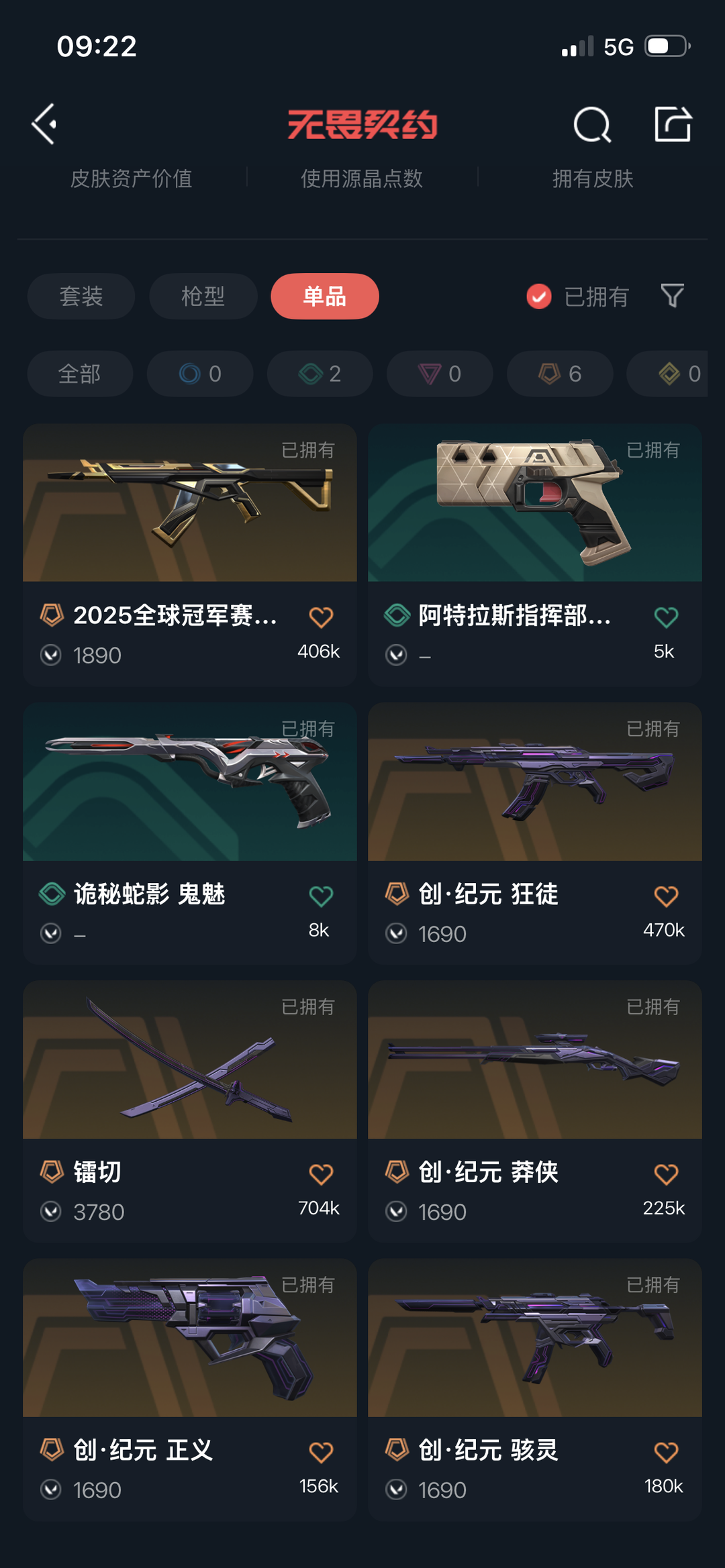This screenshot has height=1568, width=725.
Task: Tap the back arrow to leave this page
Action: coord(43,124)
